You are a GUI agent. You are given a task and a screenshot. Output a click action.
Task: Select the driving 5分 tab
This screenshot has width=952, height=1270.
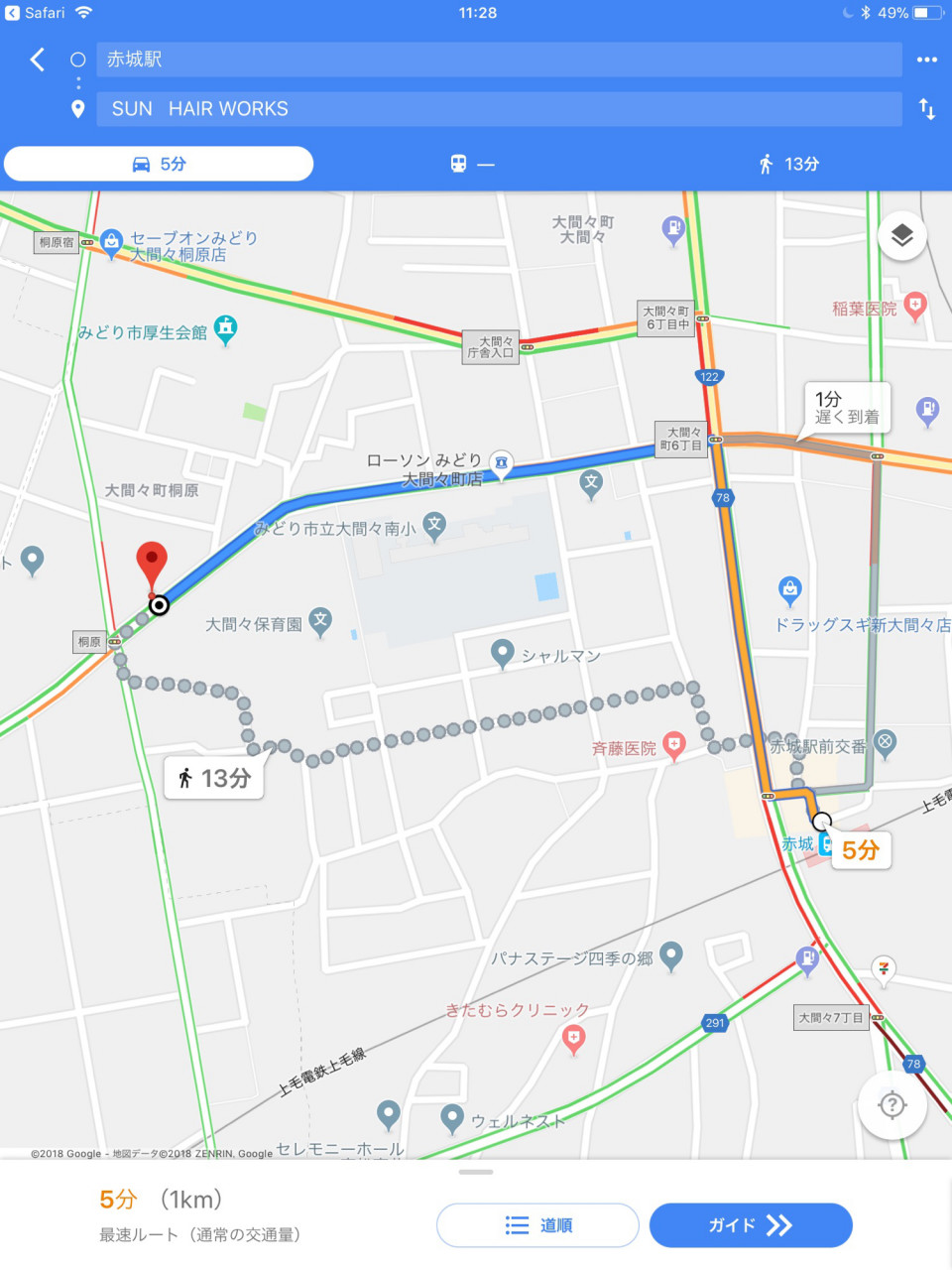coord(159,164)
